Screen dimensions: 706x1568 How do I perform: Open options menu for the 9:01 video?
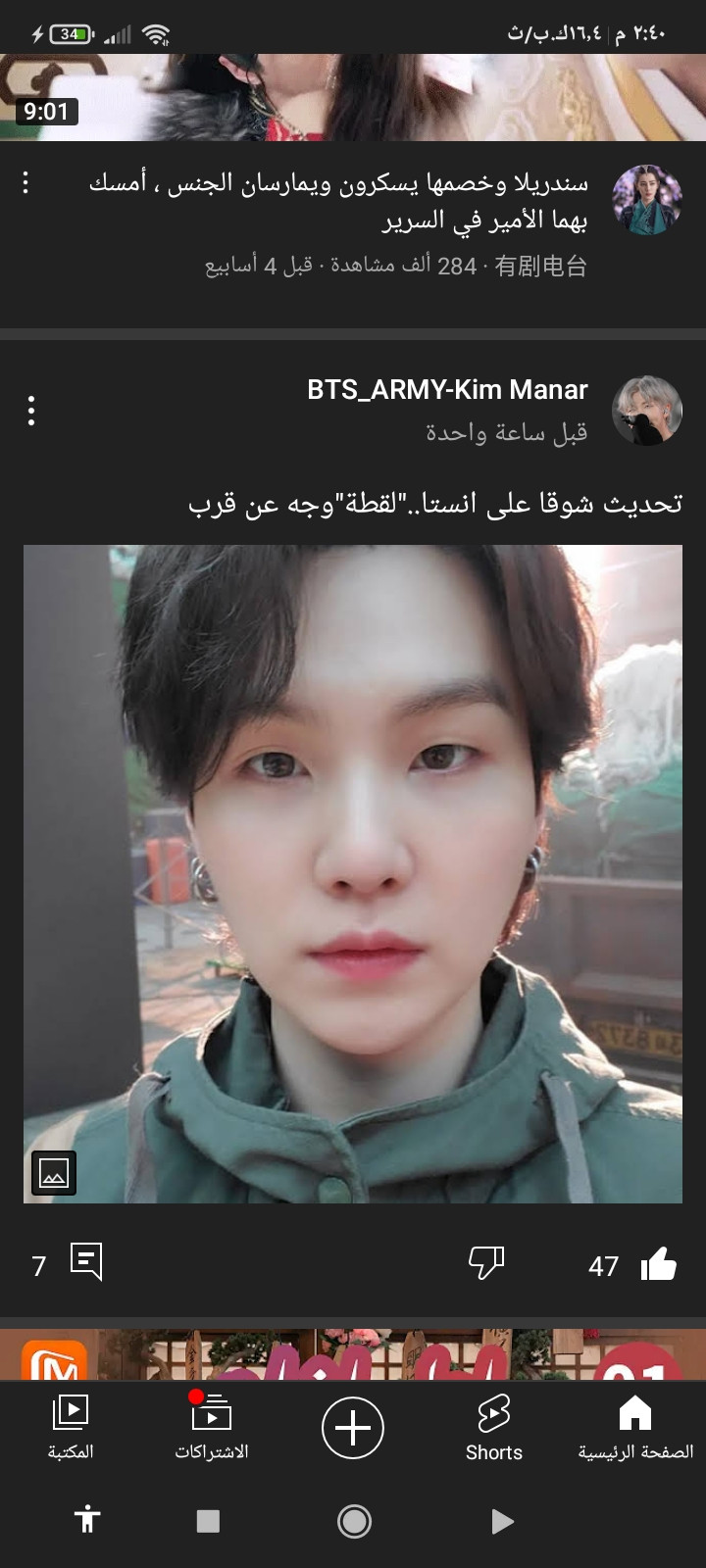coord(25,182)
